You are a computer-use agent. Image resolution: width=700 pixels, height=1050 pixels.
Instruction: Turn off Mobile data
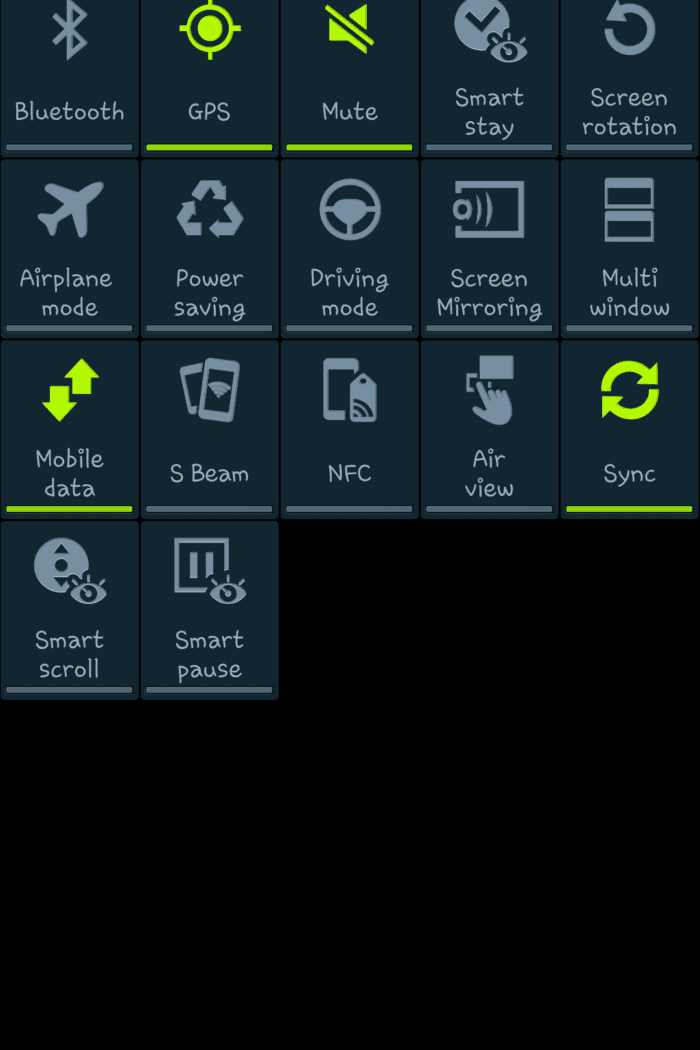pos(69,428)
